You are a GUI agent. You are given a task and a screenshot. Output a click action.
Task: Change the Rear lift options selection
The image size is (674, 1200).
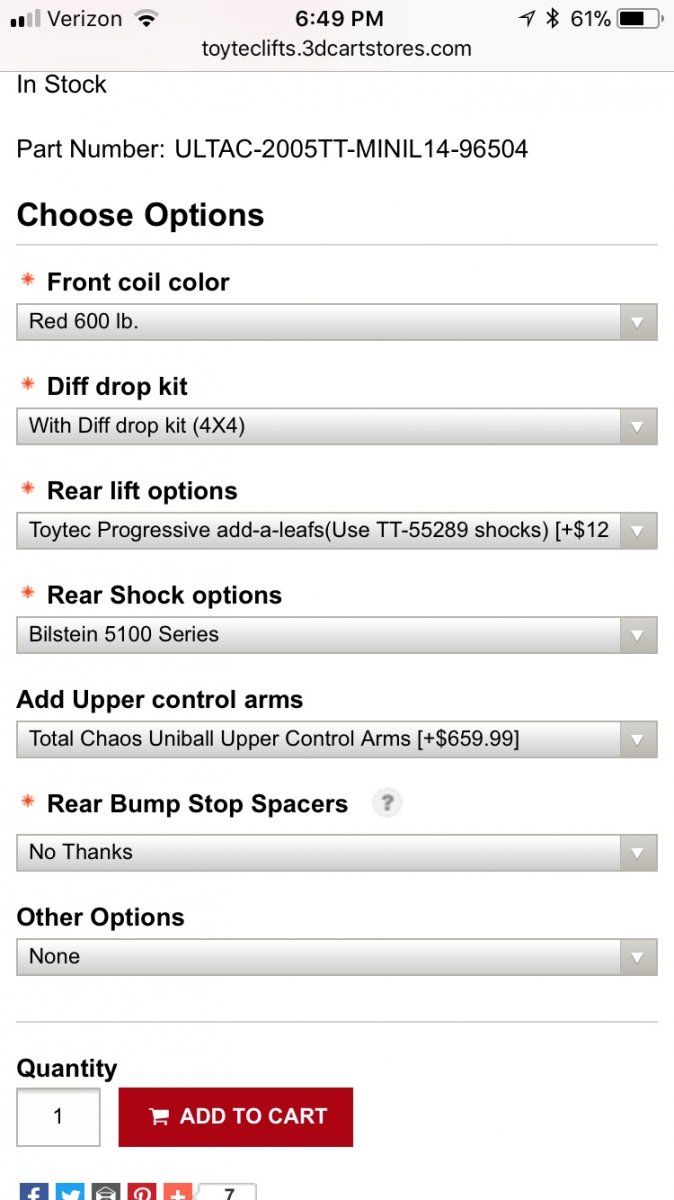(336, 530)
